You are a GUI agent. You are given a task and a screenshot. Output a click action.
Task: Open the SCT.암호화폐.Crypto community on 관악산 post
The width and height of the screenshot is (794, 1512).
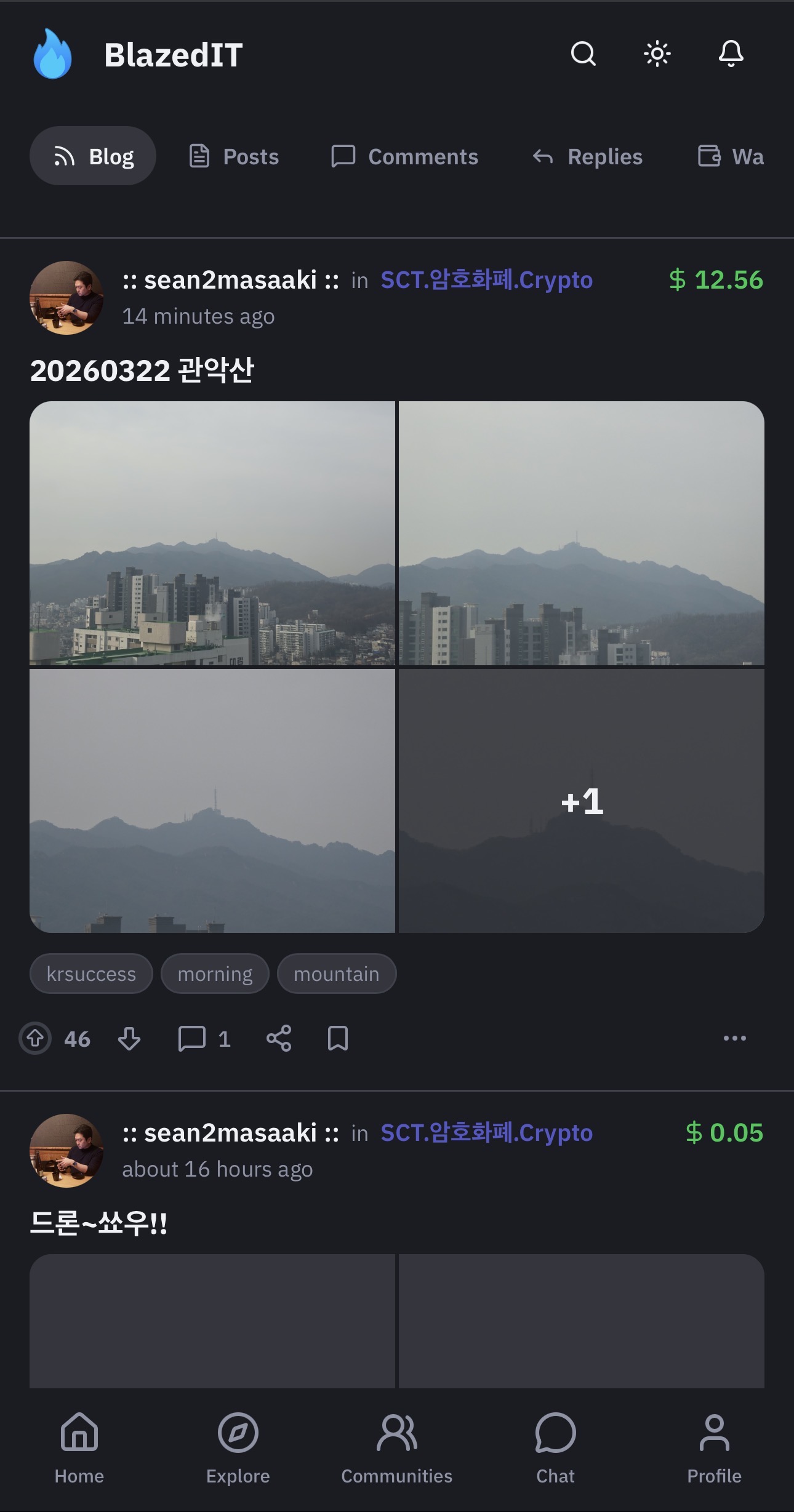click(486, 280)
